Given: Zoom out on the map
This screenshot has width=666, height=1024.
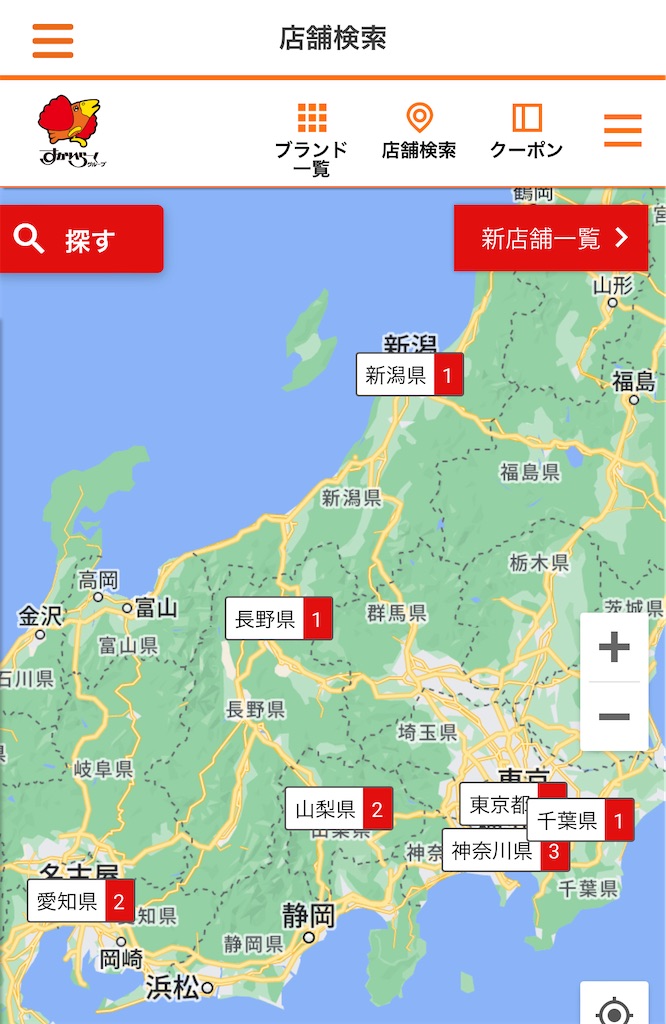Looking at the screenshot, I should click(x=614, y=717).
